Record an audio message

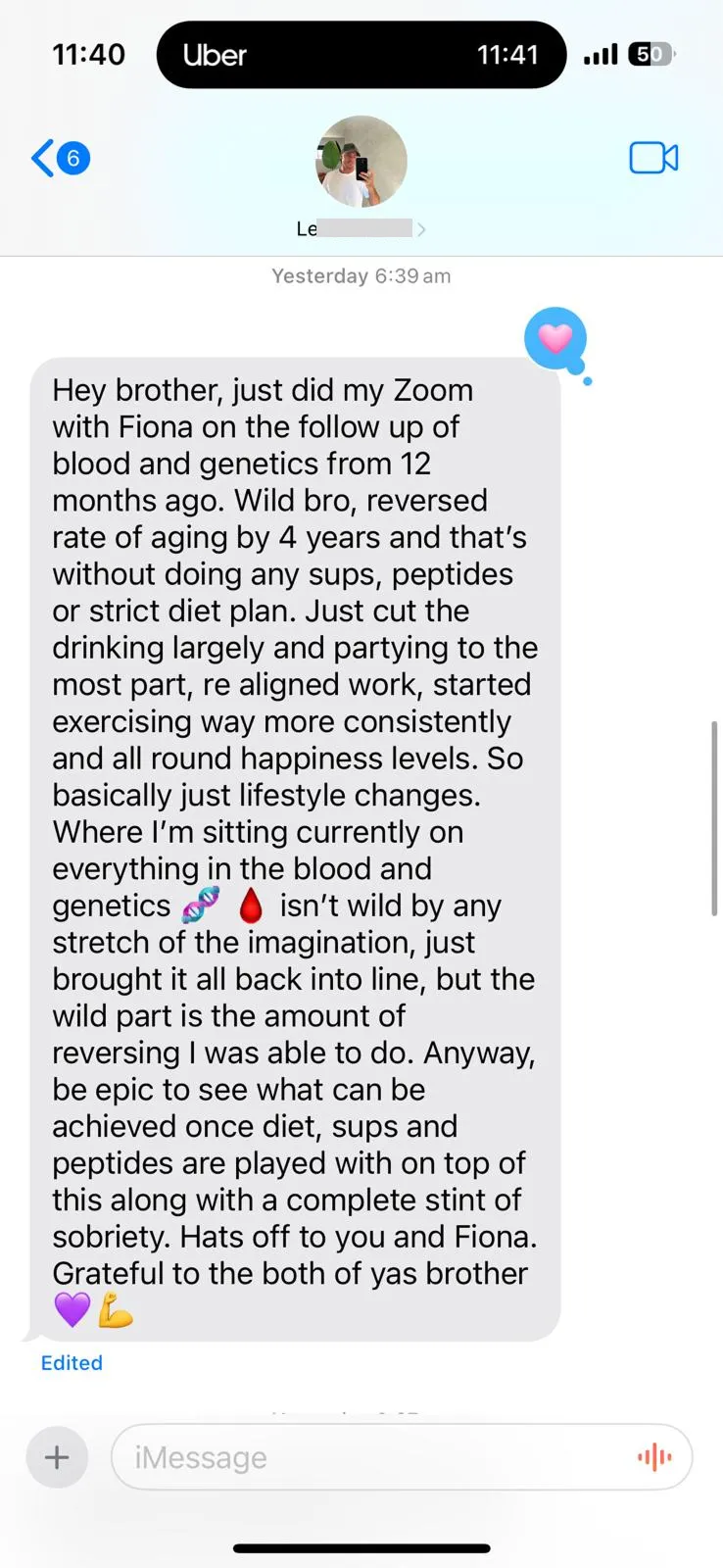pos(654,1457)
